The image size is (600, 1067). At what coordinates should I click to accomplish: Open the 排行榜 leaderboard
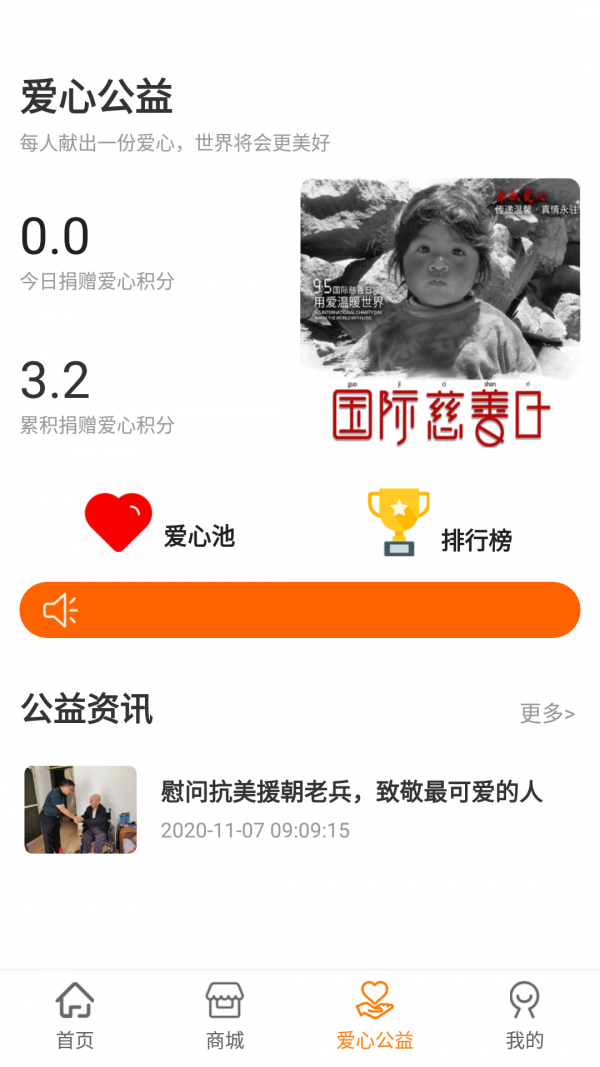coord(440,524)
